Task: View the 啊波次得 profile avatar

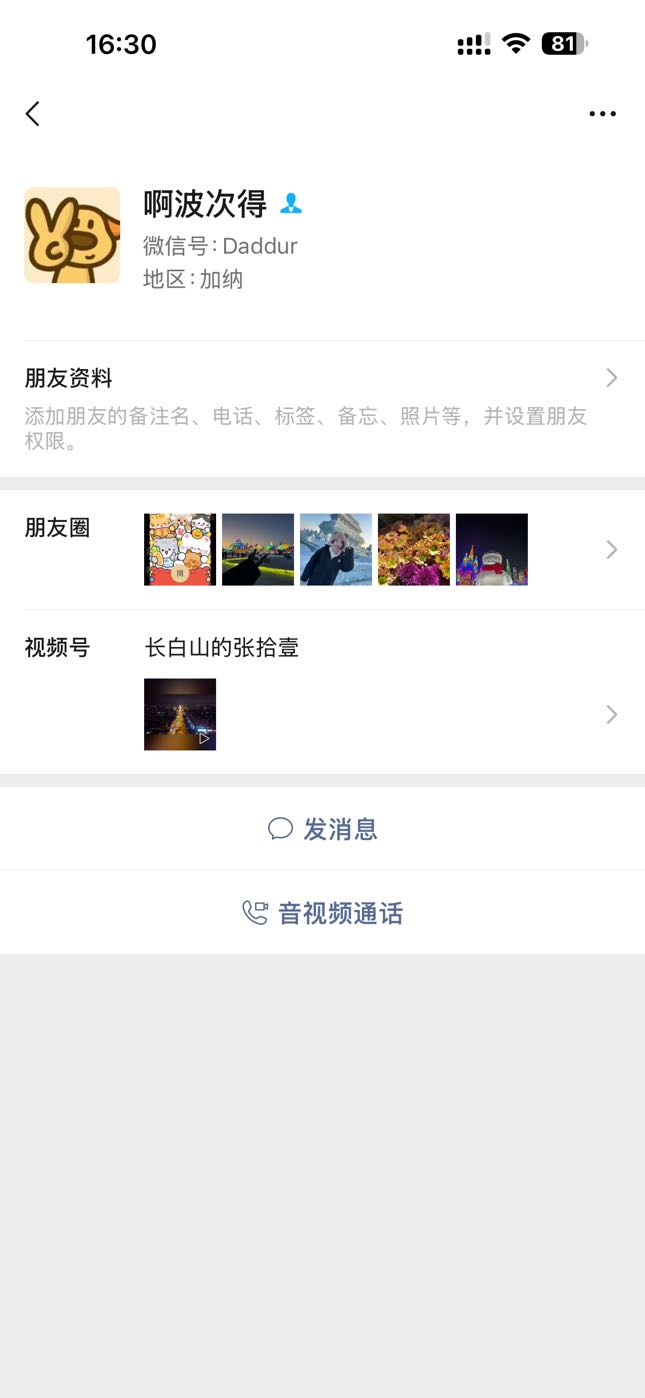Action: (x=72, y=235)
